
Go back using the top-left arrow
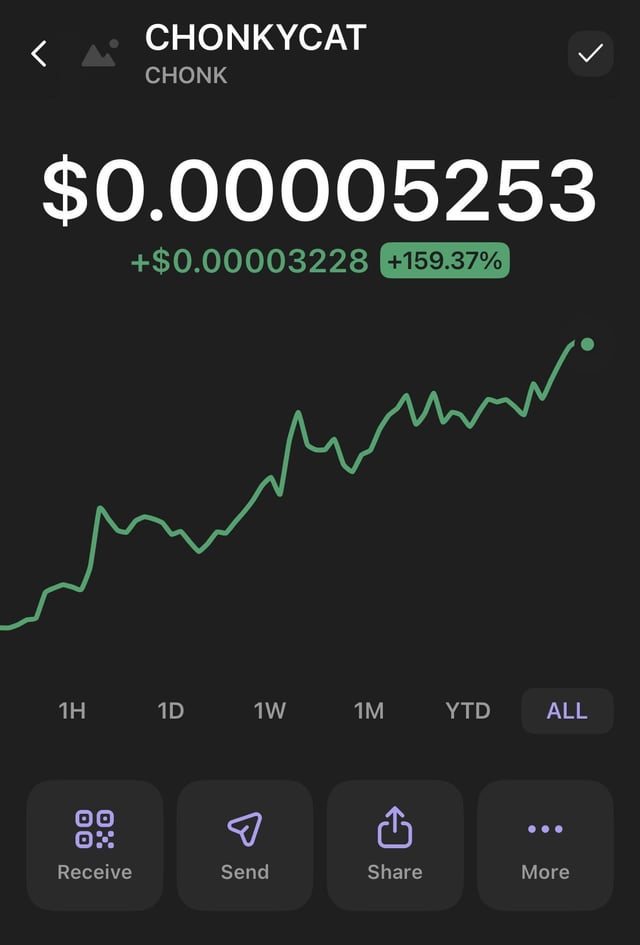tap(39, 54)
